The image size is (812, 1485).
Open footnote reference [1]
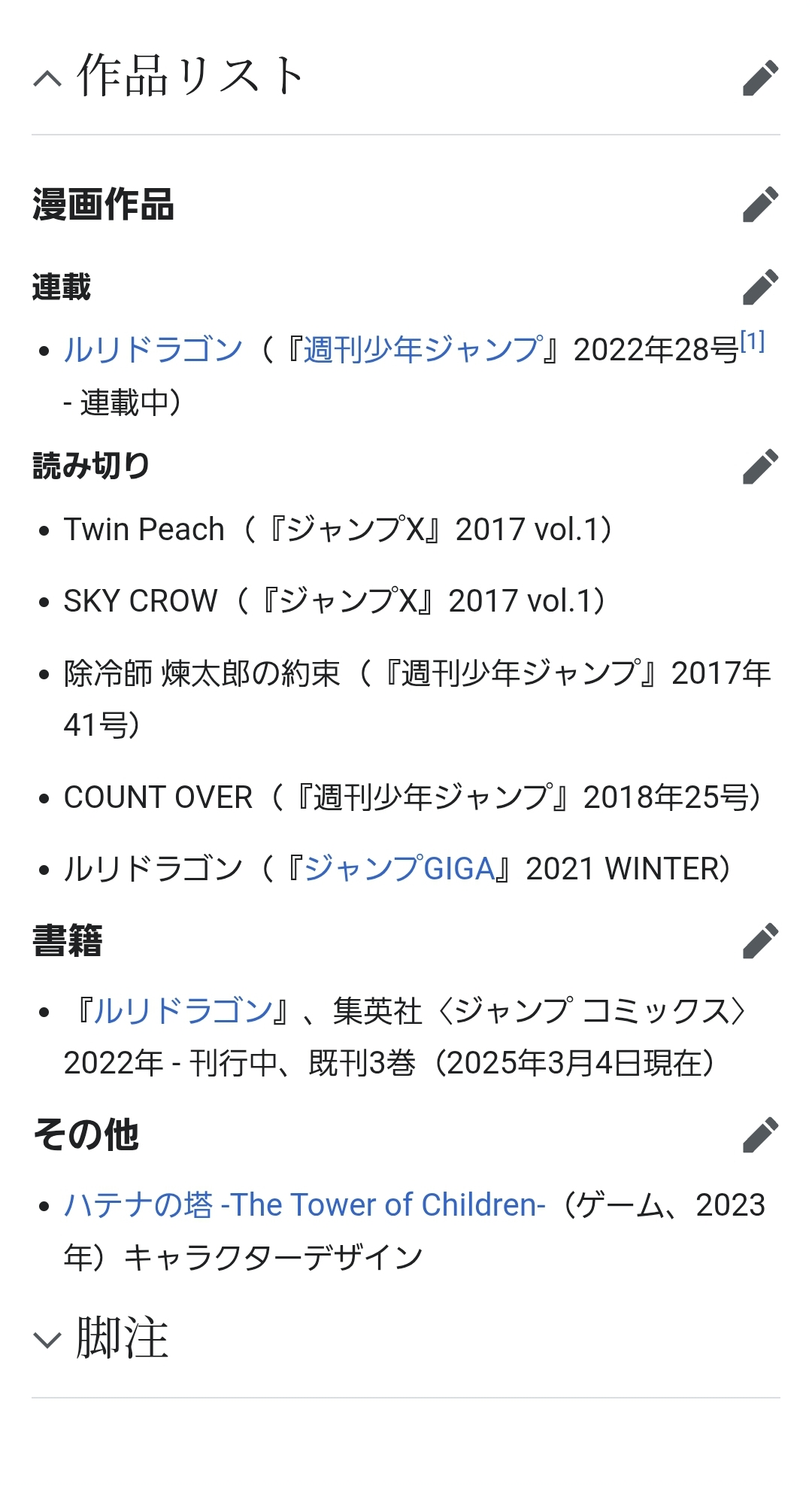coord(753,341)
